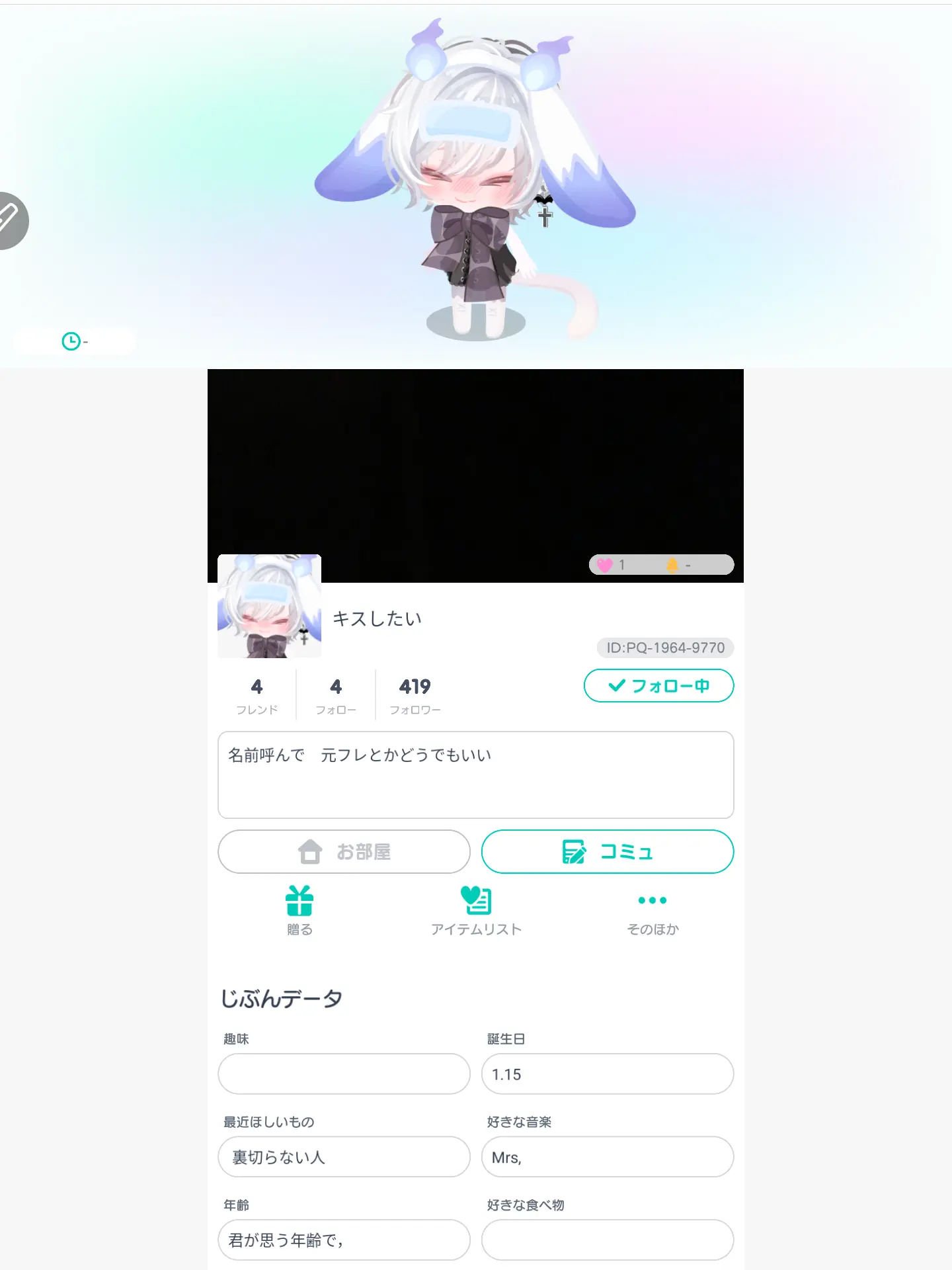Open the 419 フォロワー list
The height and width of the screenshot is (1270, 952).
[x=415, y=693]
